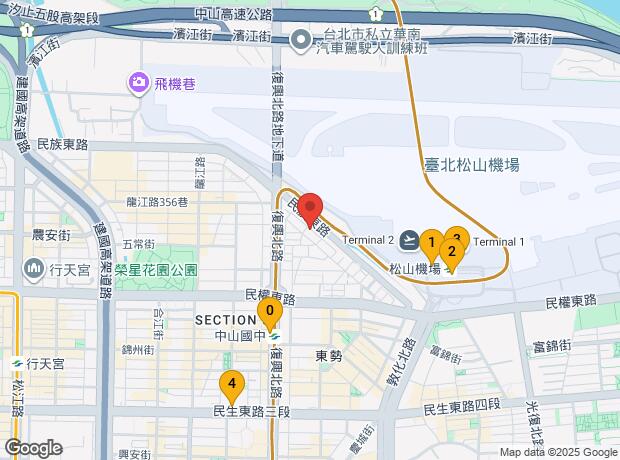Screen dimensions: 620x460
Task: Open the orange marker numbered 2
Action: 453,251
